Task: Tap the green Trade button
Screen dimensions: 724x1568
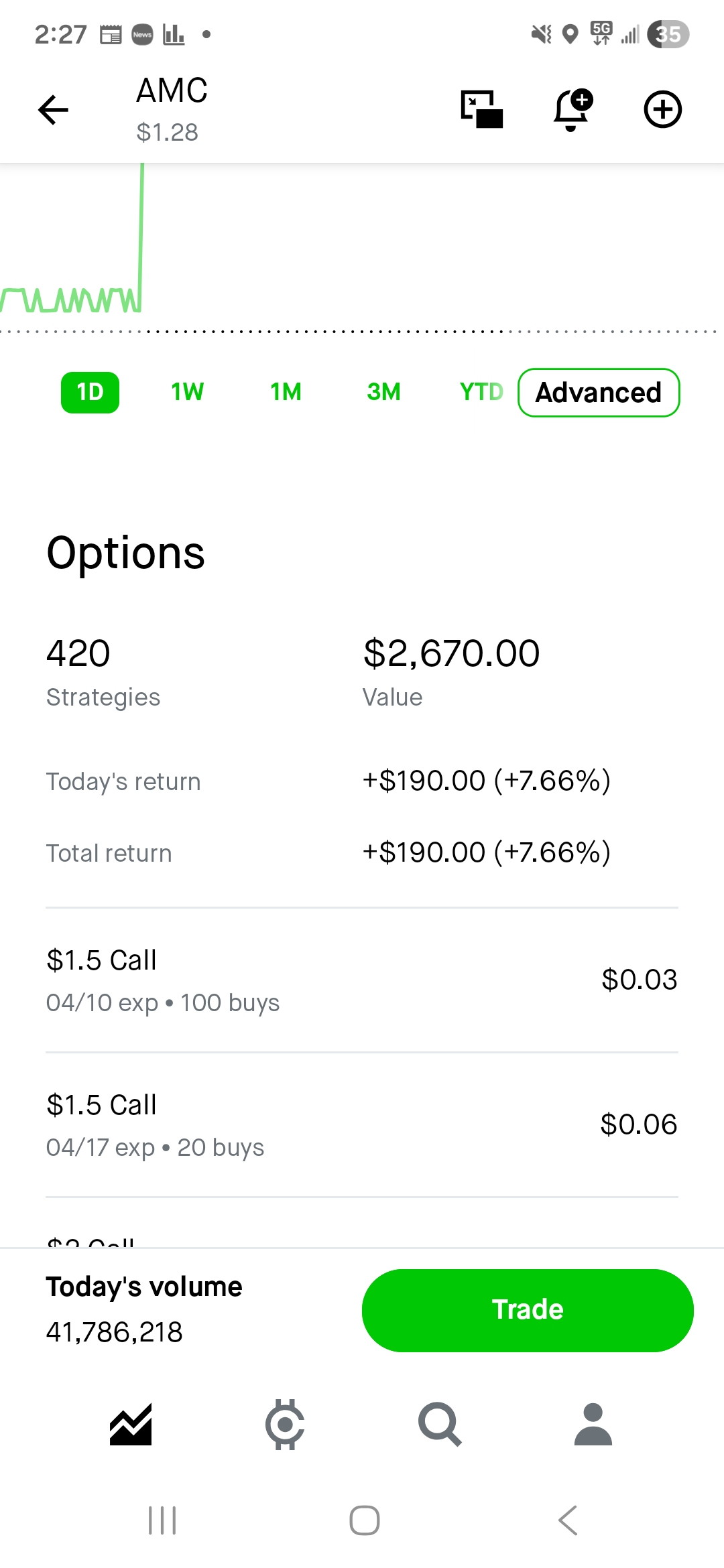Action: point(528,1310)
